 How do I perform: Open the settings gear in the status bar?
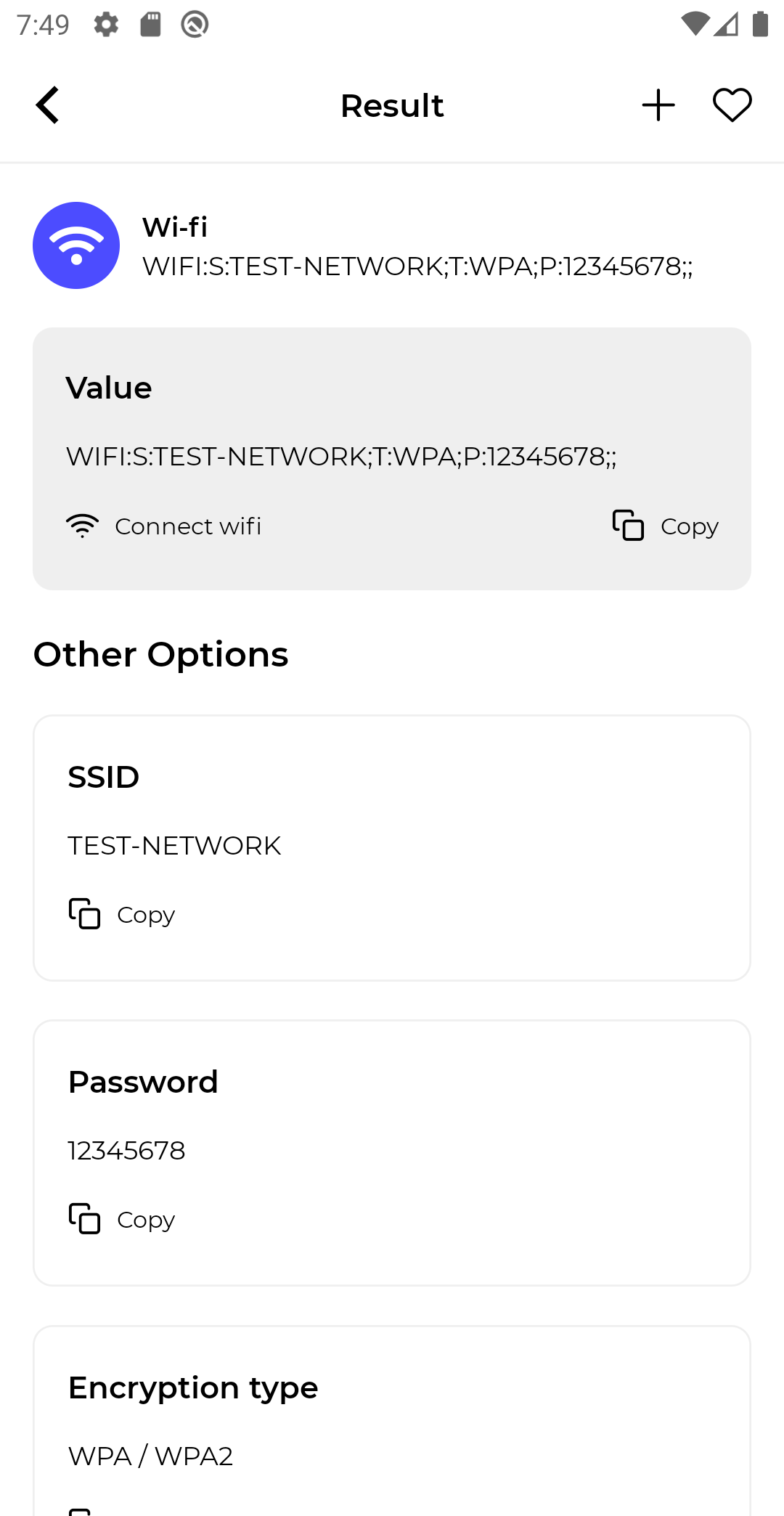107,24
